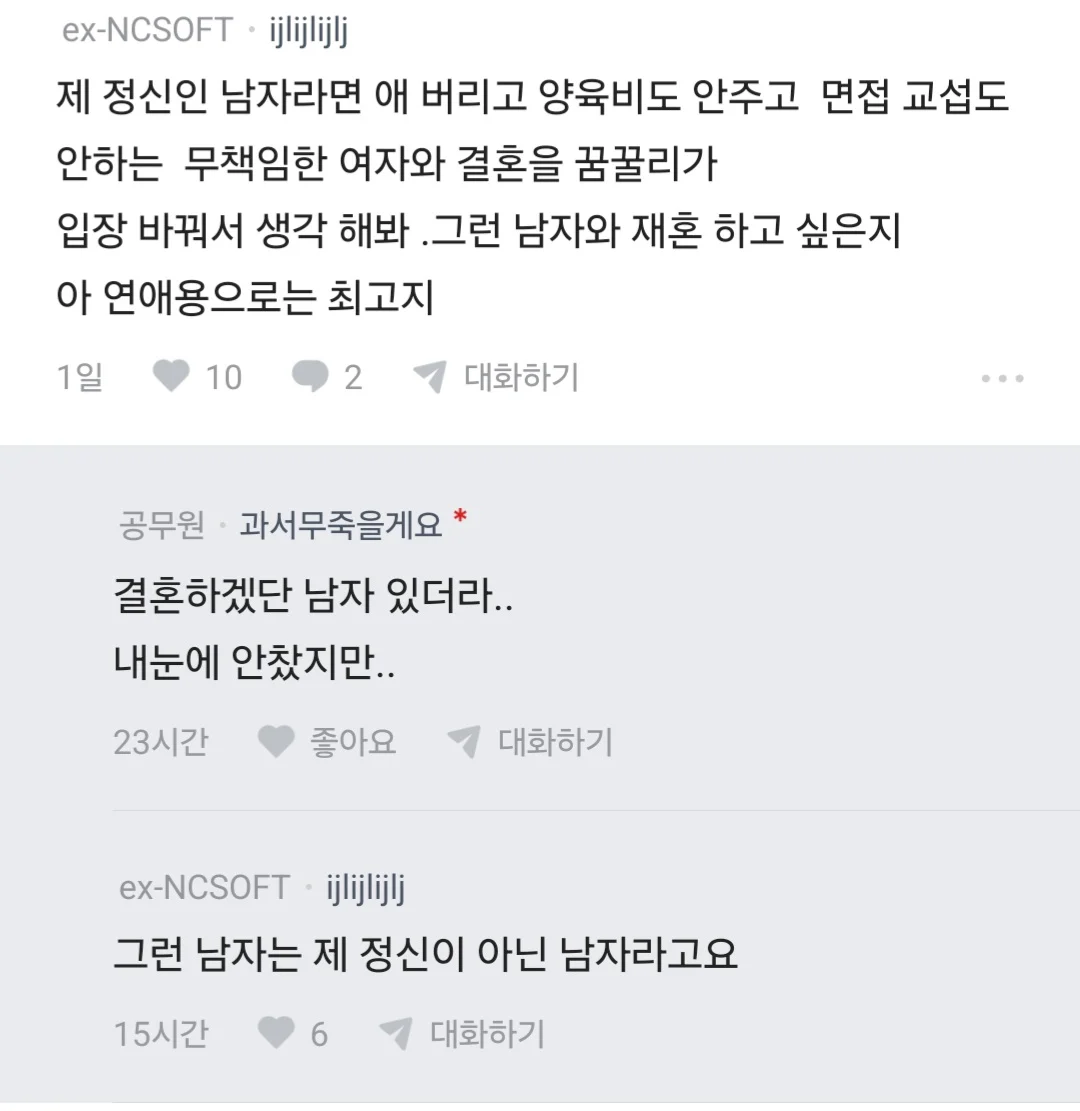Tap 대화하기 under the 15시간 reply
The width and height of the screenshot is (1080, 1111).
coord(462,1033)
